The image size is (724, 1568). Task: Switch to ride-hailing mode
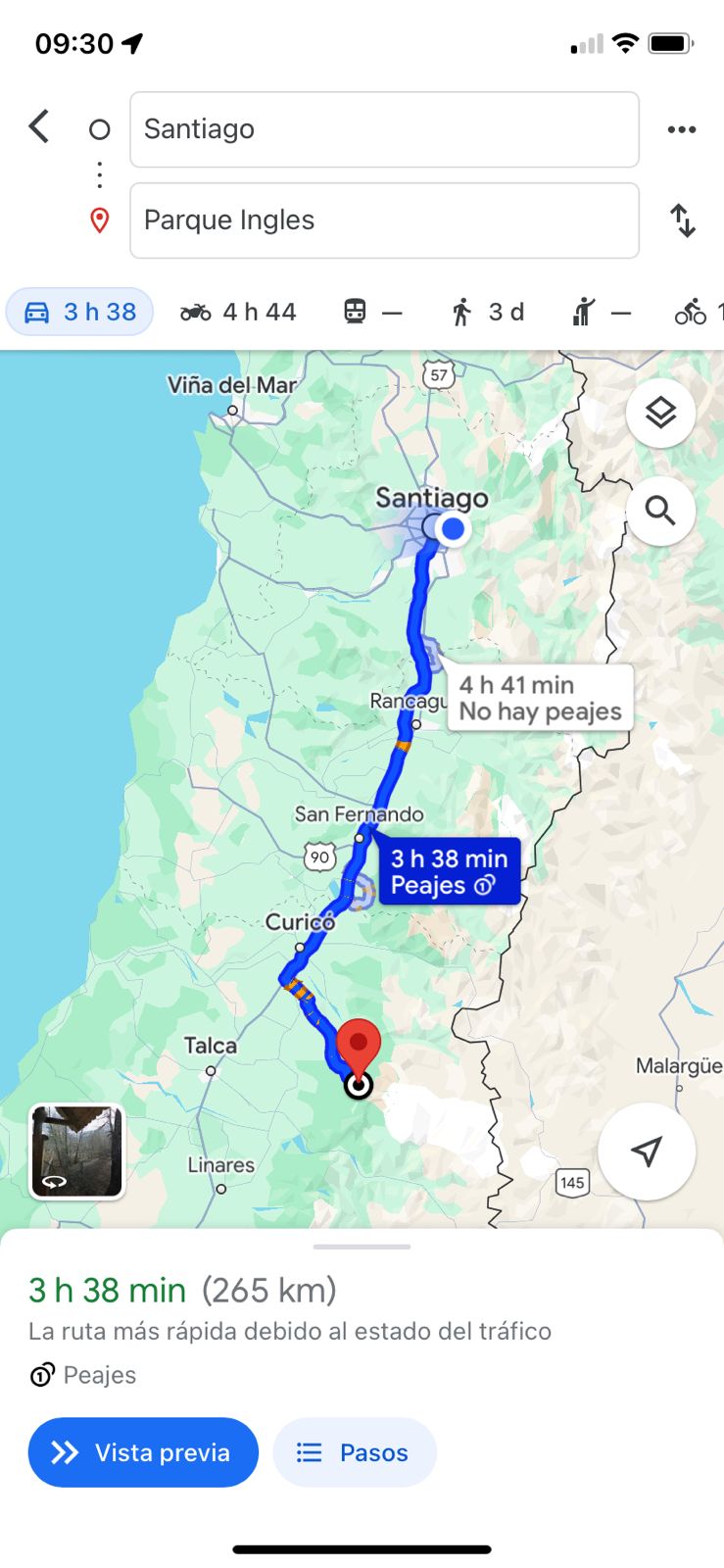601,313
